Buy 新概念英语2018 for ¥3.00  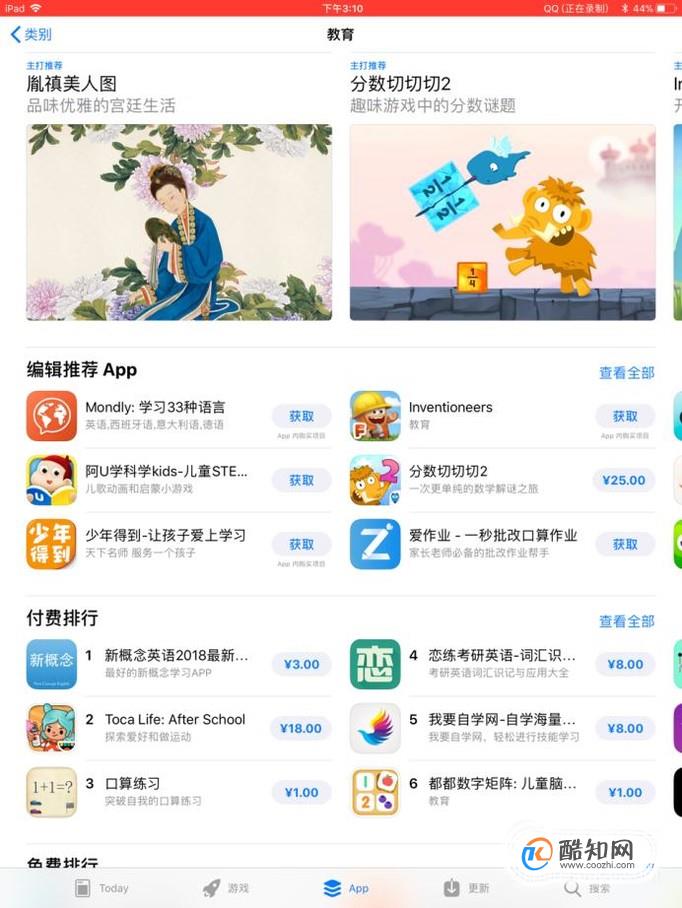301,664
